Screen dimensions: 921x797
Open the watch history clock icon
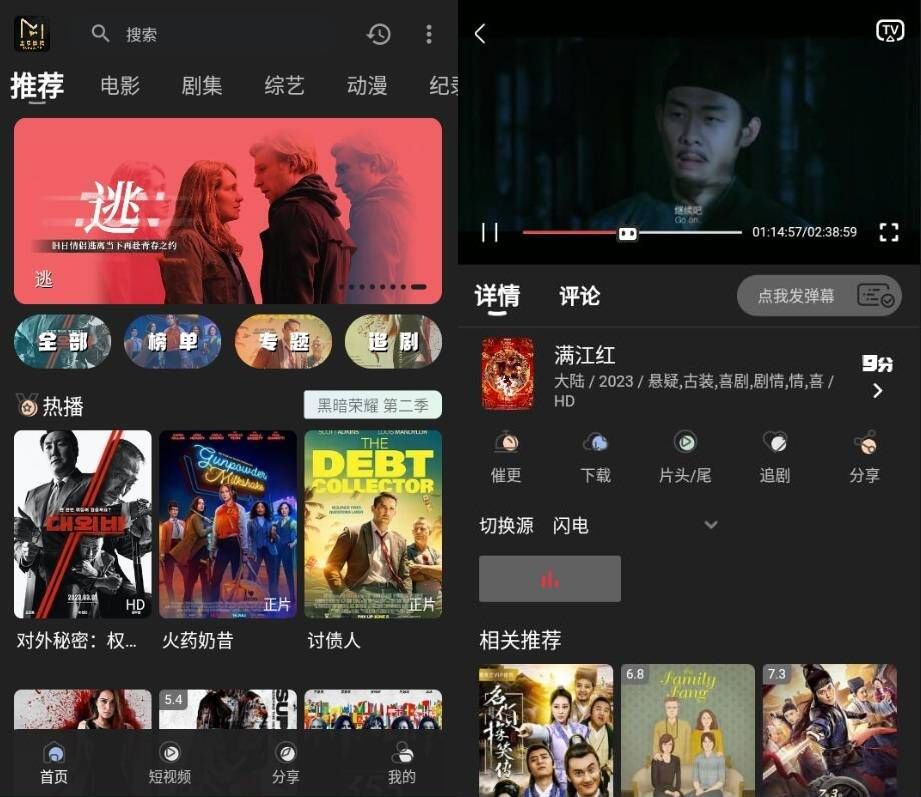click(x=378, y=34)
